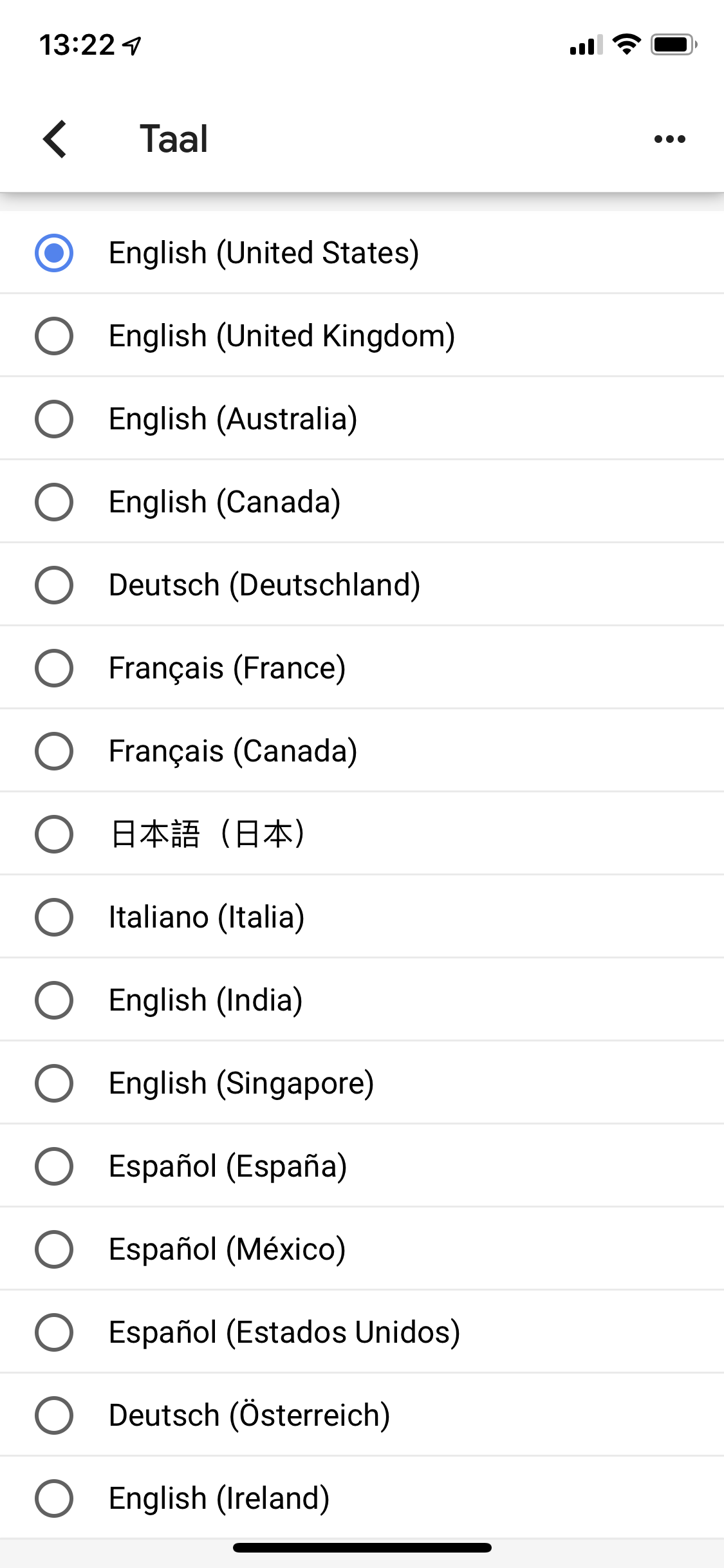The width and height of the screenshot is (724, 1568).
Task: Select English (Canada)
Action: click(x=362, y=502)
